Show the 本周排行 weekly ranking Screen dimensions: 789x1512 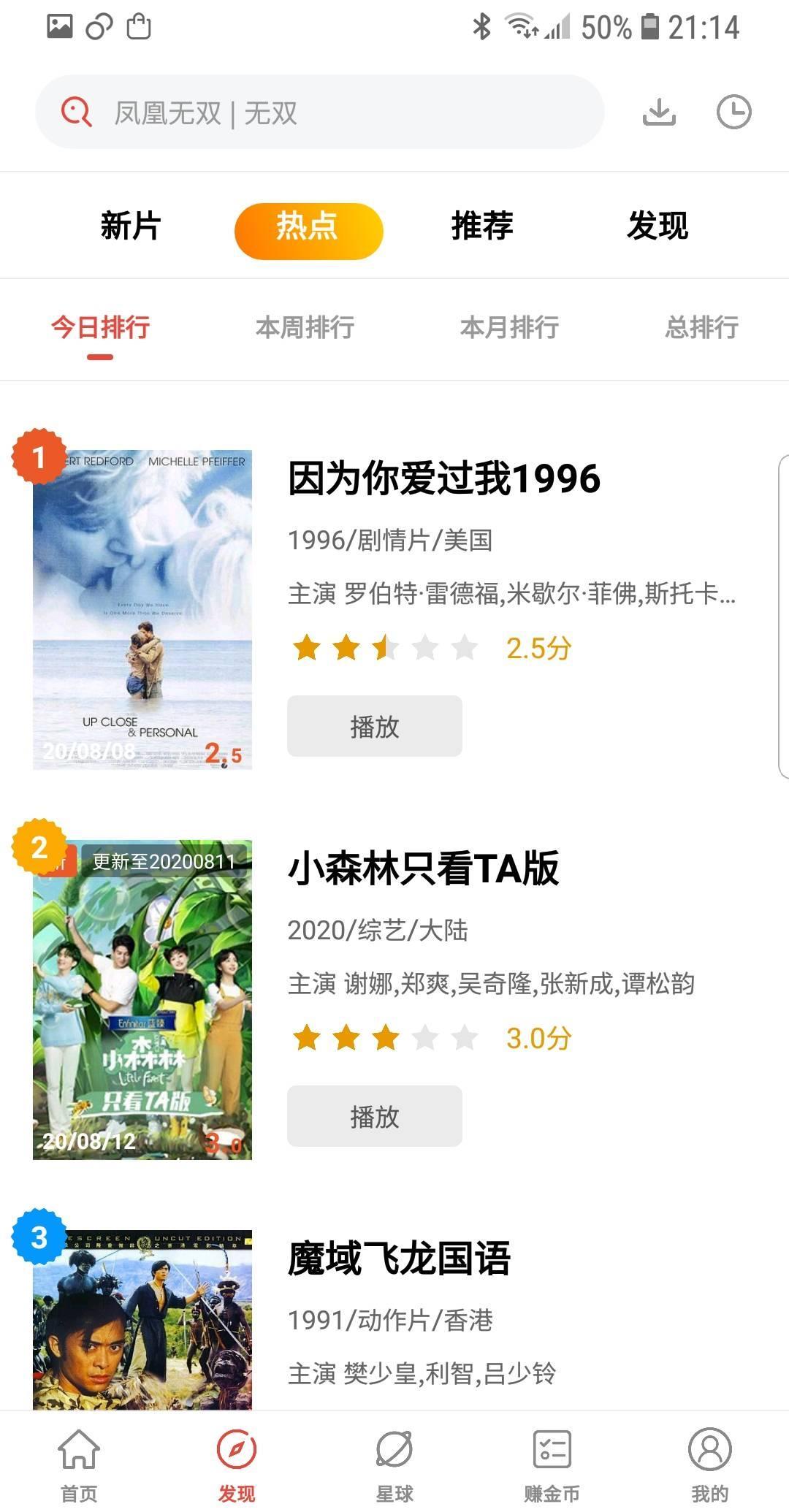(305, 327)
